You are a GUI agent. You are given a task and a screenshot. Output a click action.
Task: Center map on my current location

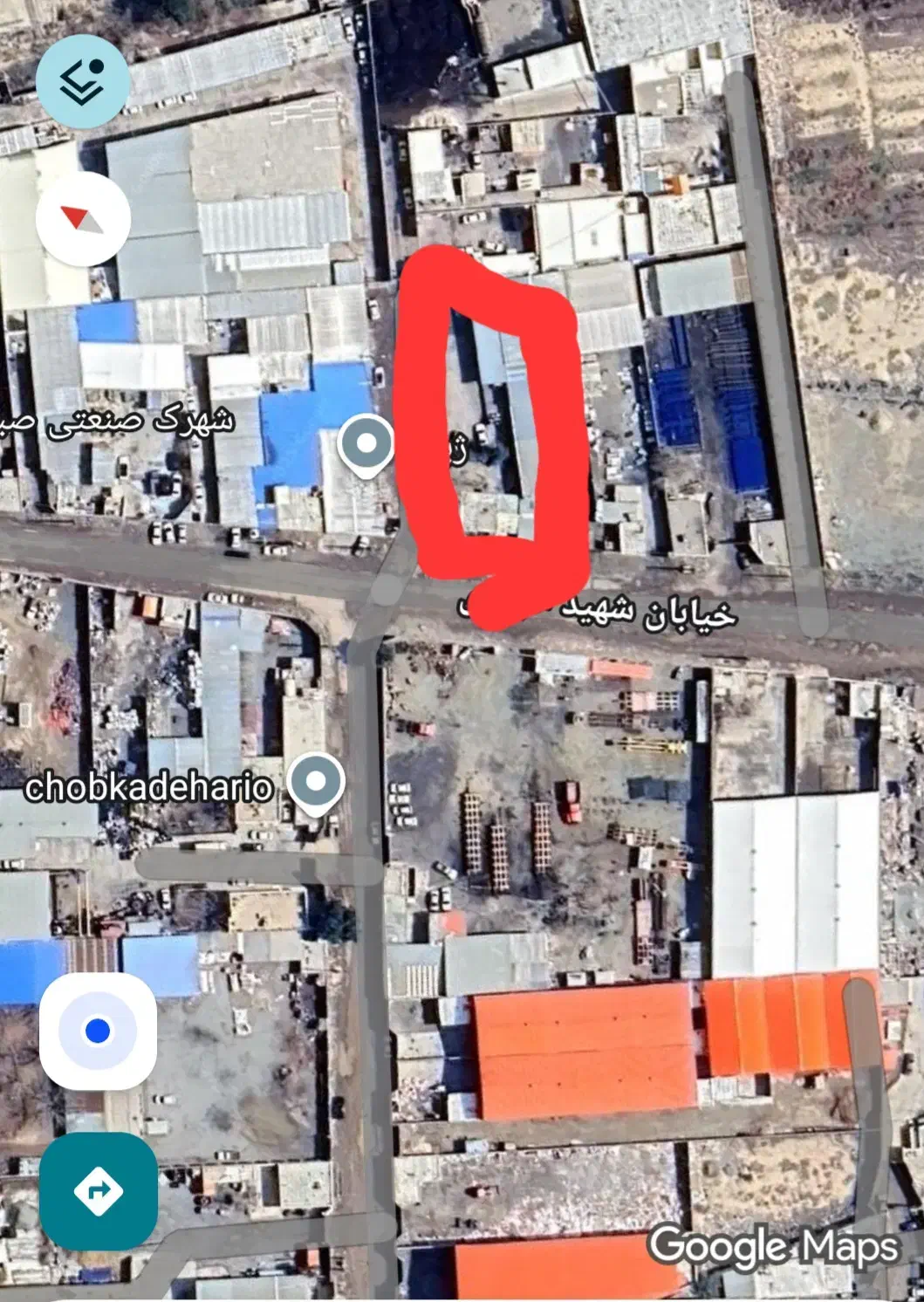[x=98, y=1031]
